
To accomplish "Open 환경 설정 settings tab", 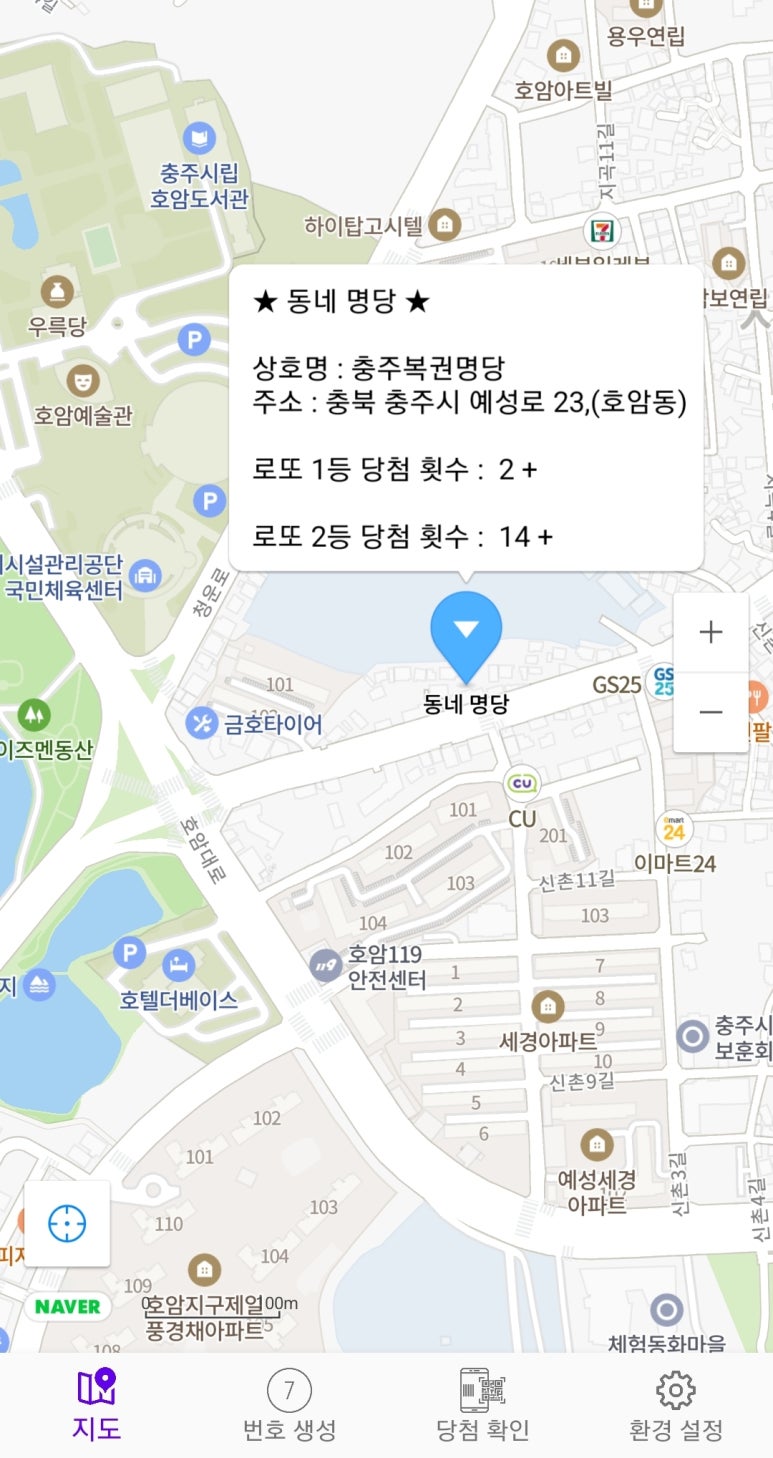I will (675, 1405).
